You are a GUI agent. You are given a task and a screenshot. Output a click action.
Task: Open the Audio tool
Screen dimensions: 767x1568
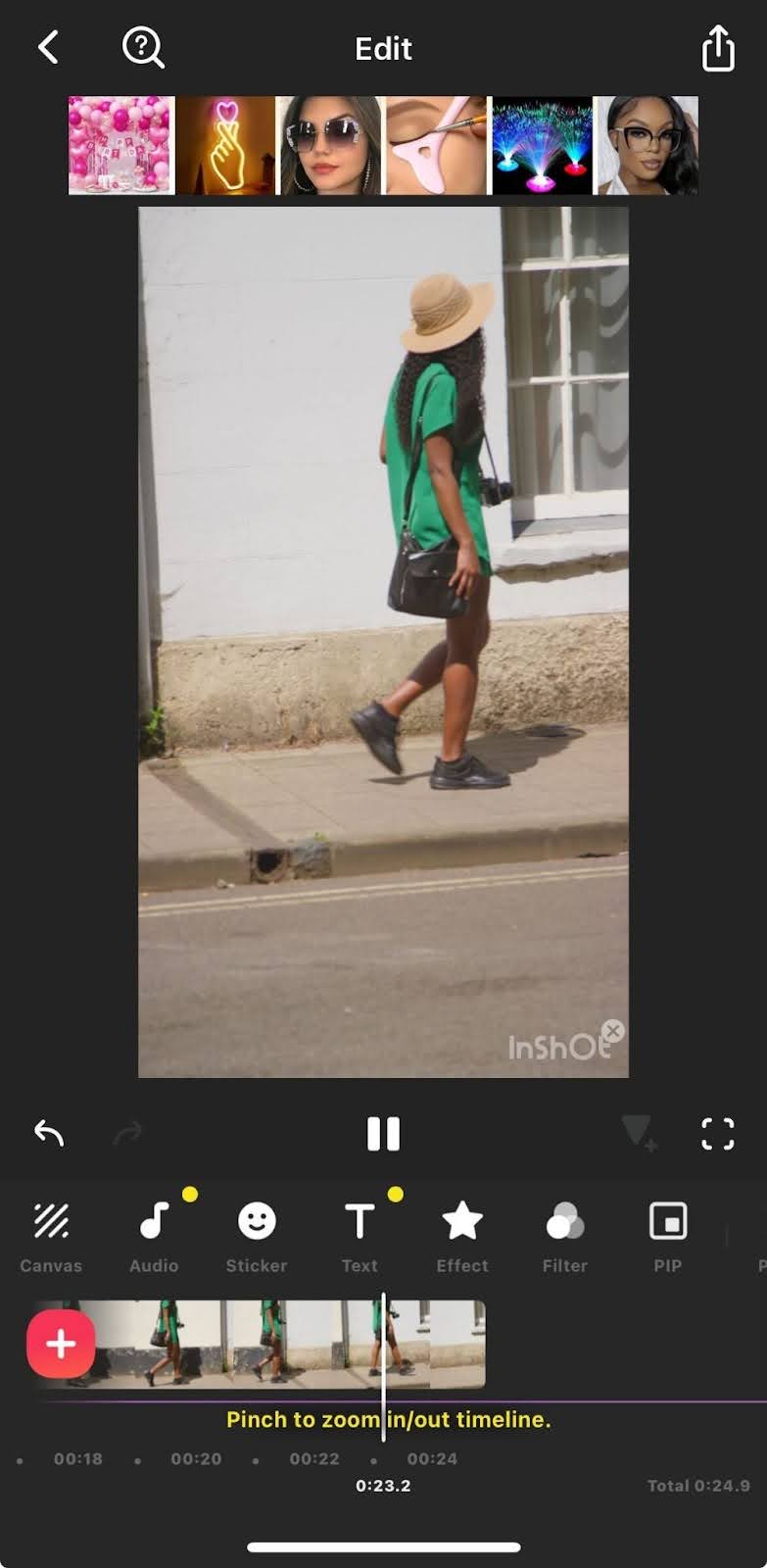pyautogui.click(x=154, y=1236)
